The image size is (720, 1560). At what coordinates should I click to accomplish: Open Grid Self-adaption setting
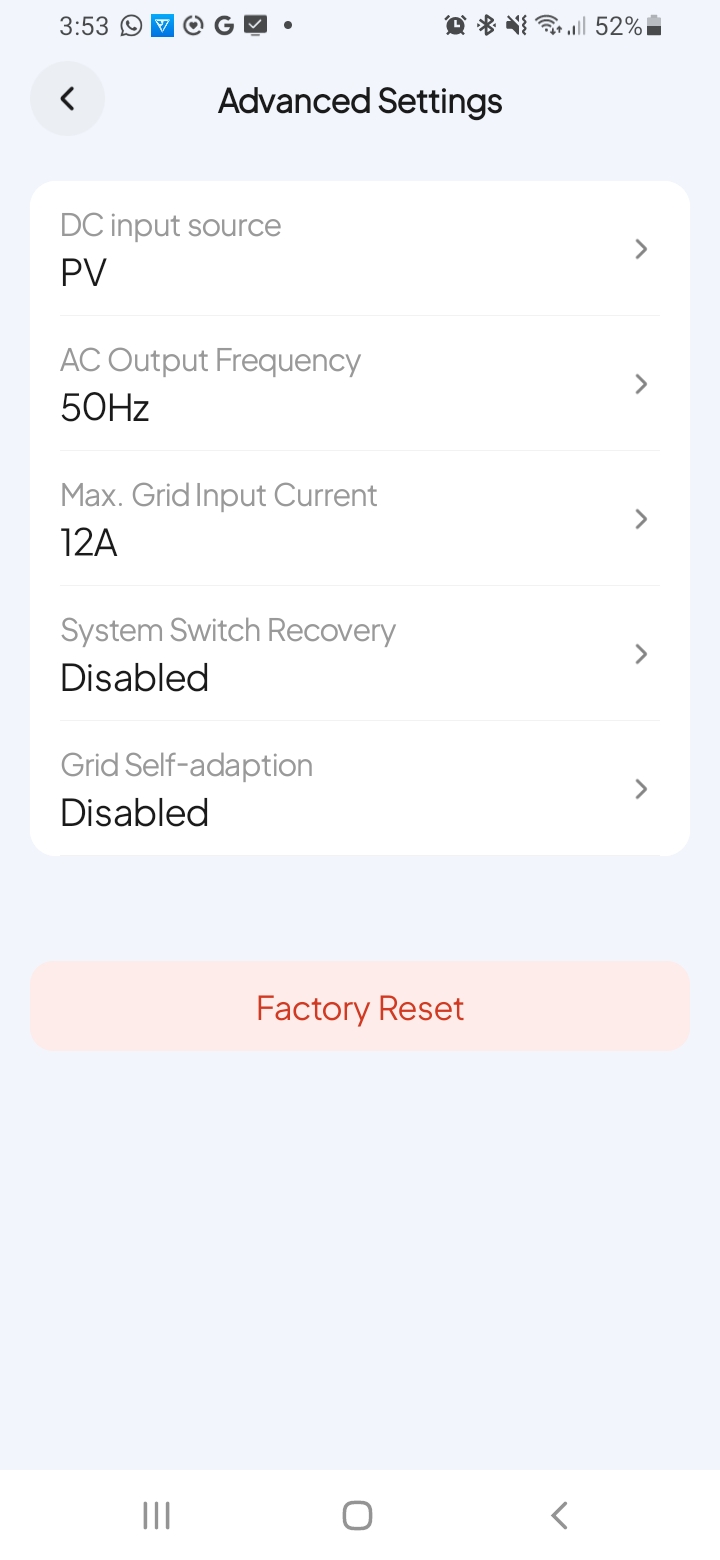click(360, 789)
